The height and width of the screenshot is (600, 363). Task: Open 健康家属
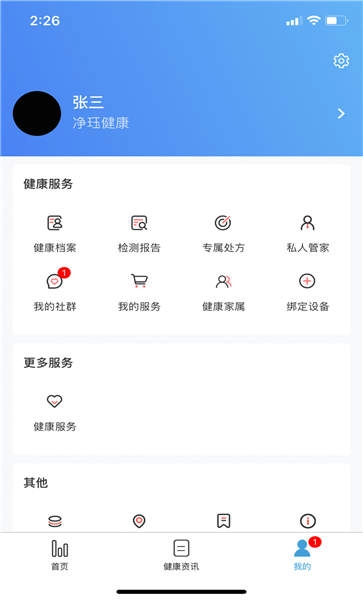click(223, 292)
